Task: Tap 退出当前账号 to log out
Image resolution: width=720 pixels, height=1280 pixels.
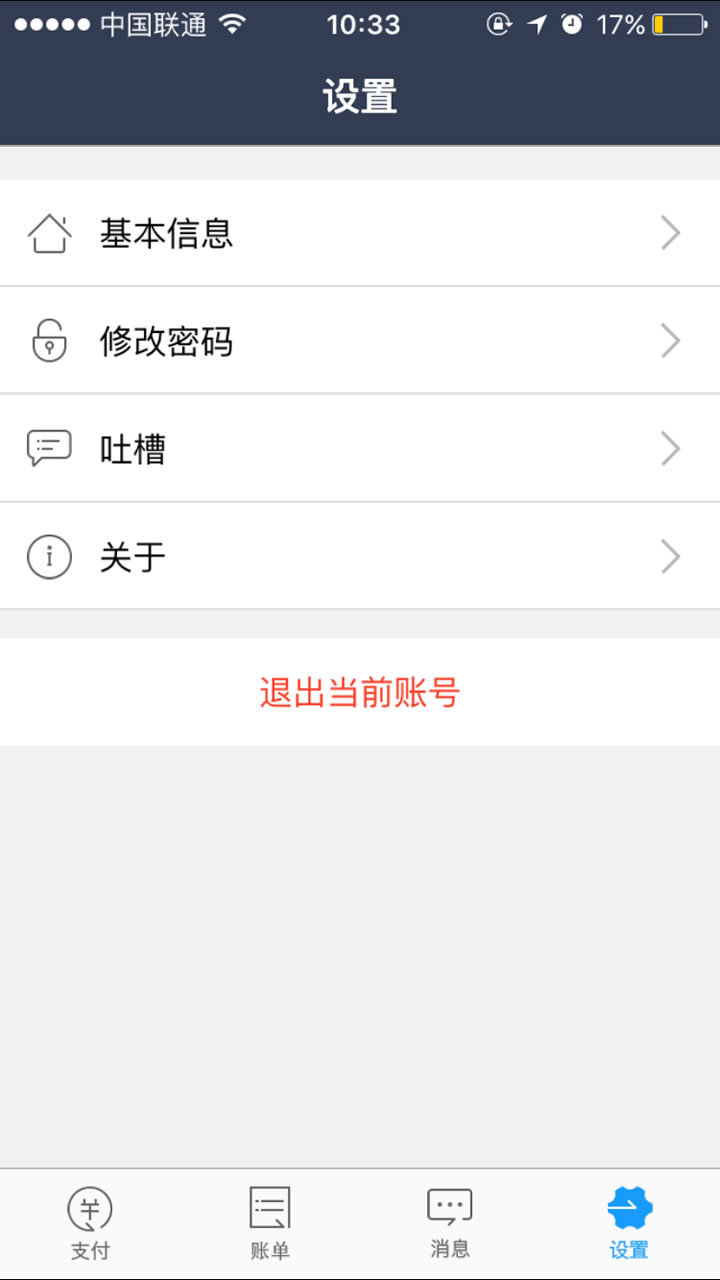Action: 360,692
